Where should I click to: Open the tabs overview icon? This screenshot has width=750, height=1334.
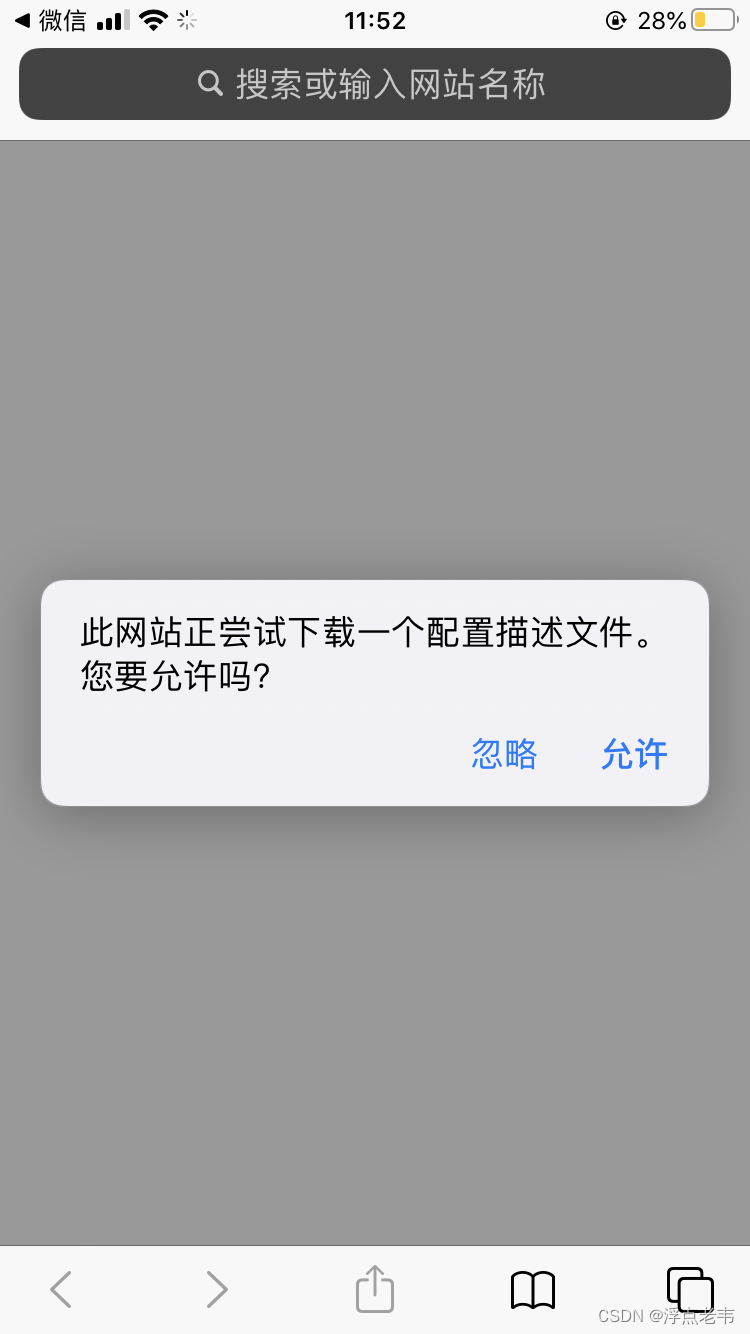coord(690,1289)
